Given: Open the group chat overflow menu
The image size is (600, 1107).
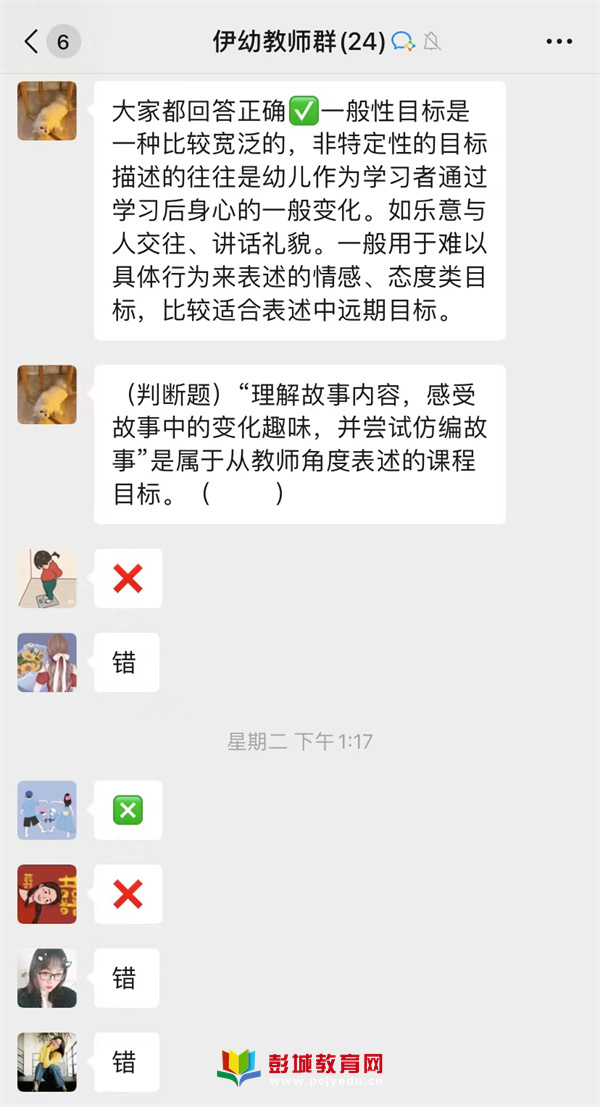Looking at the screenshot, I should tap(558, 42).
